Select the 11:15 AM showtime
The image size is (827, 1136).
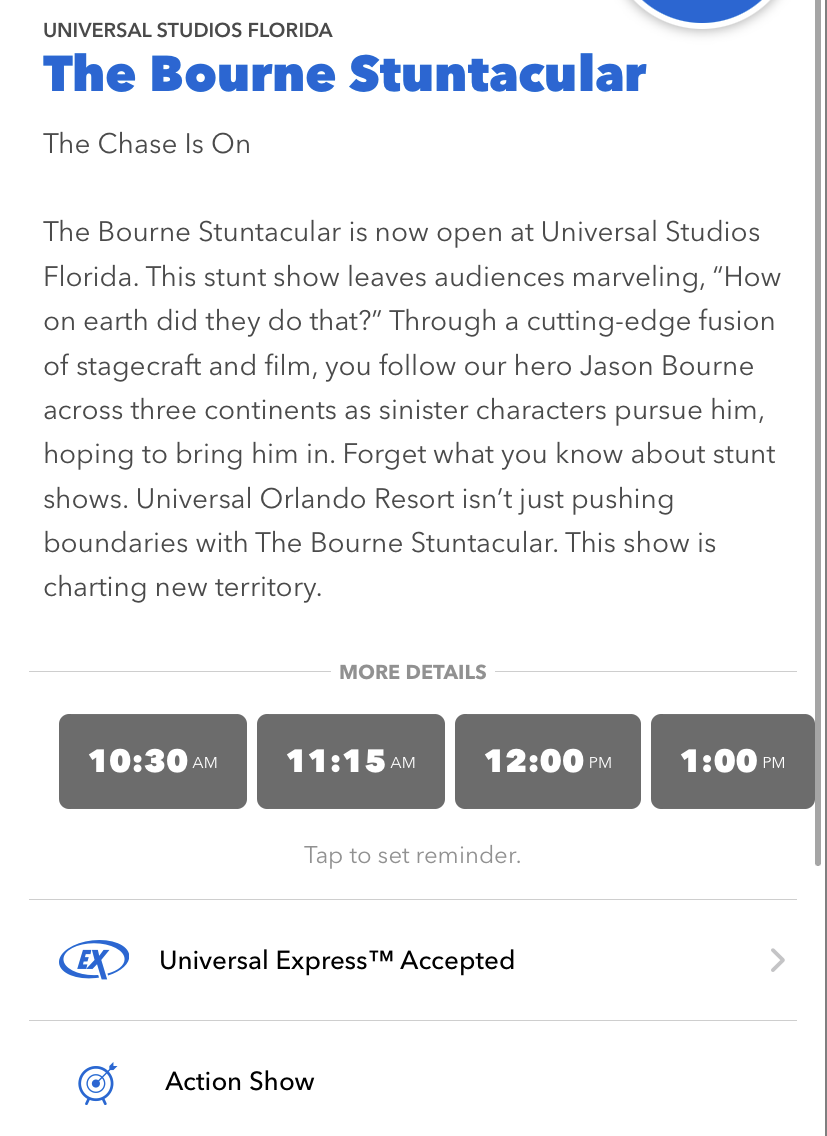click(350, 761)
